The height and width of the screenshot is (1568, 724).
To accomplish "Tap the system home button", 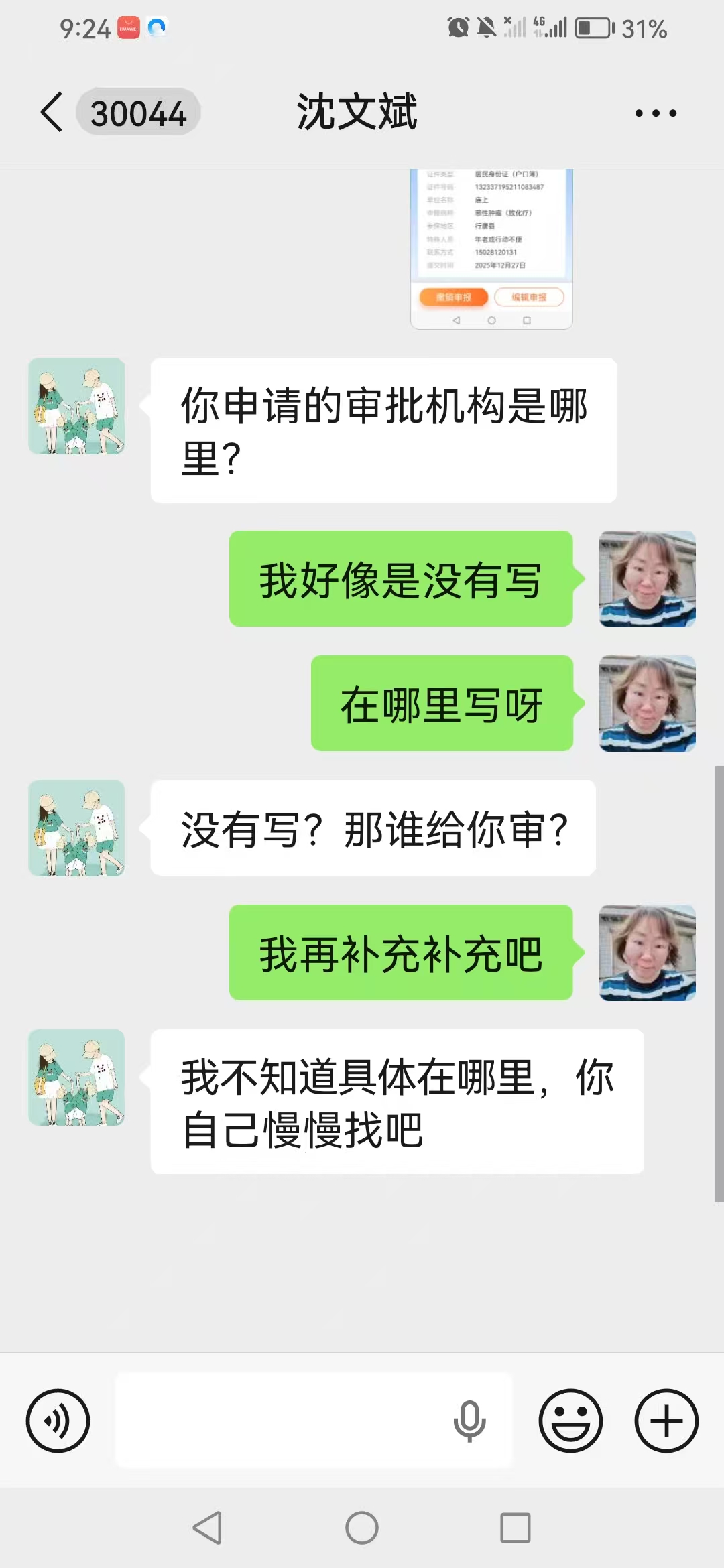I will (x=362, y=1528).
